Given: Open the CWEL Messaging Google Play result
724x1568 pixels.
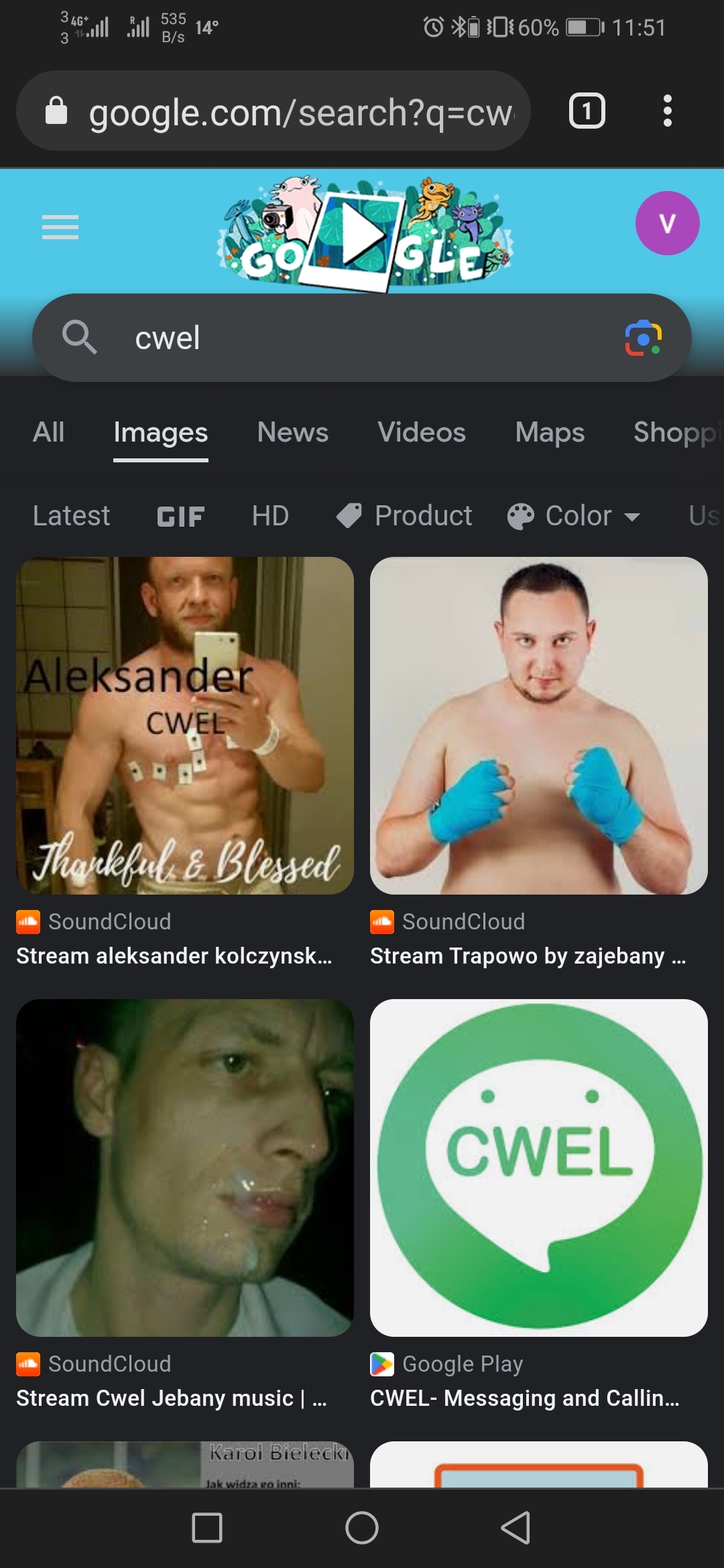Looking at the screenshot, I should (x=538, y=1168).
